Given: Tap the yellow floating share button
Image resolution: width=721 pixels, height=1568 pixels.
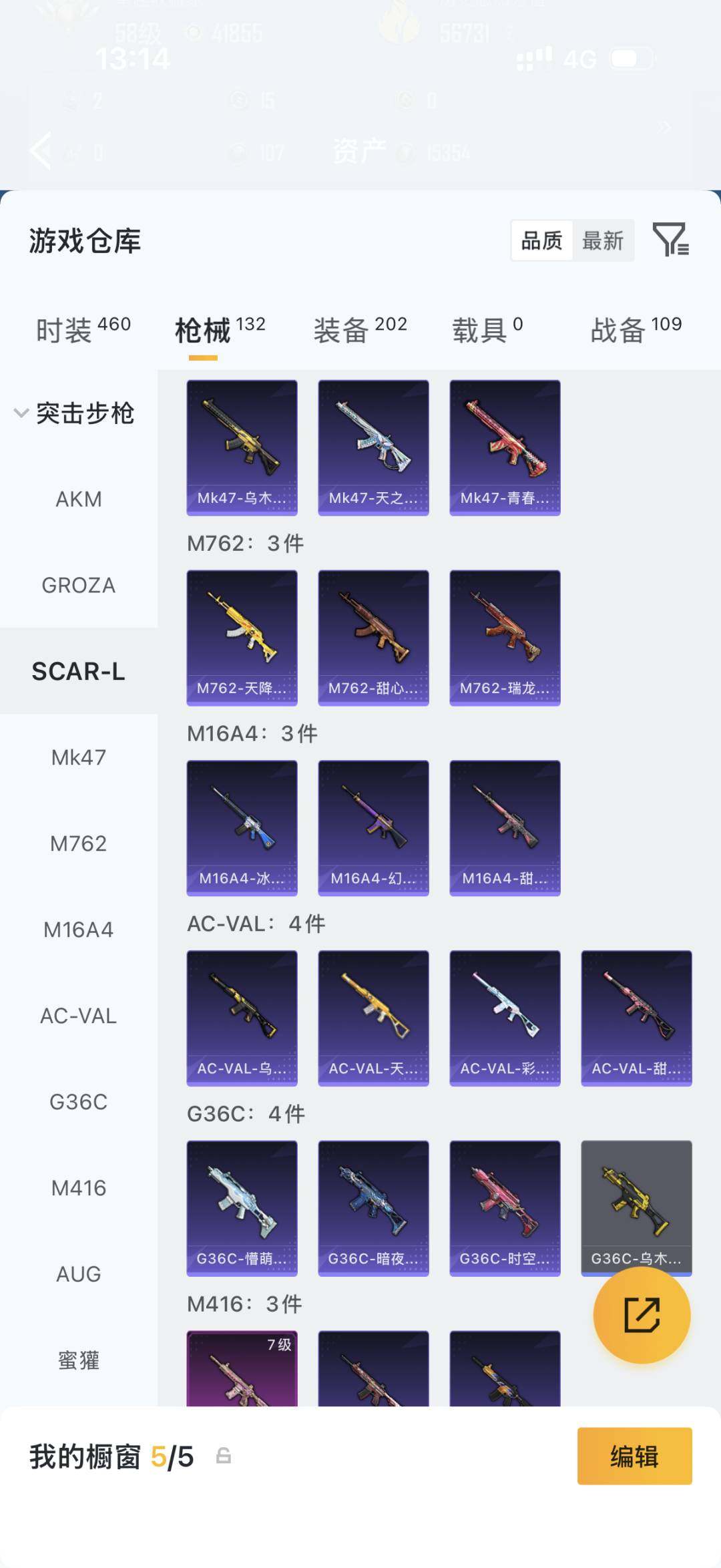Looking at the screenshot, I should [x=642, y=1315].
